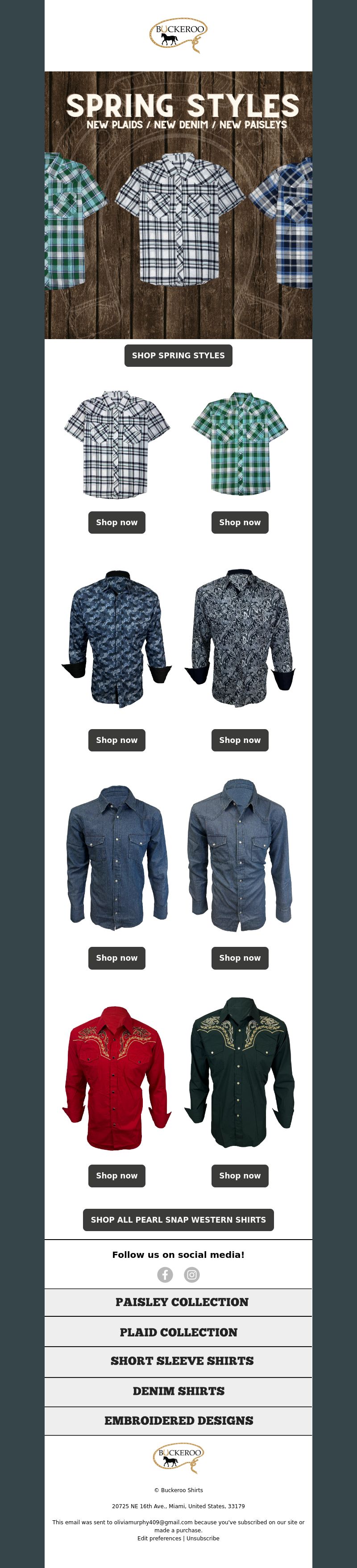Shop now for the blue paisley shirt

pos(116,740)
